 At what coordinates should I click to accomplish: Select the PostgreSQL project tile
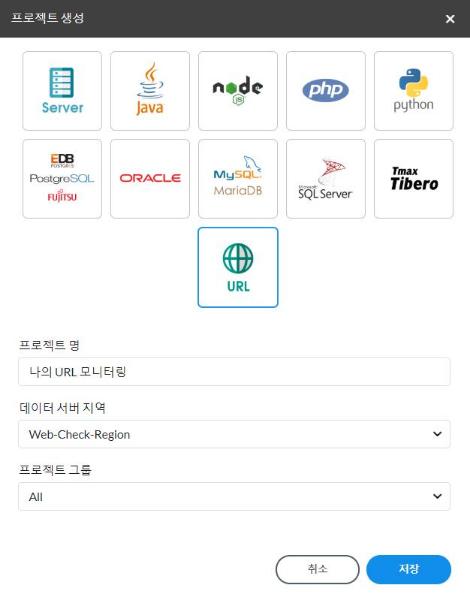point(62,179)
